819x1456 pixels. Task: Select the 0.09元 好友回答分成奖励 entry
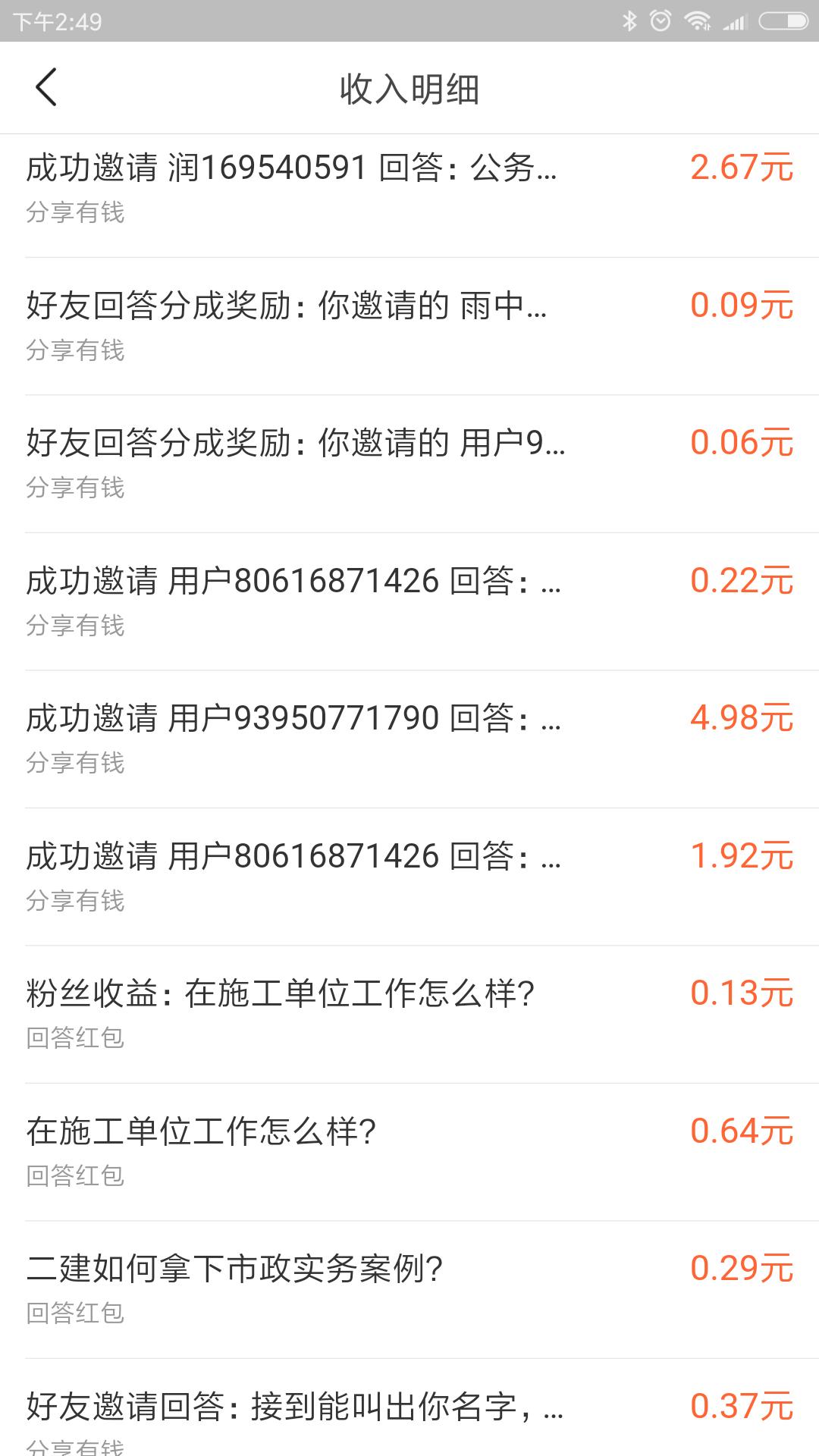click(x=409, y=324)
